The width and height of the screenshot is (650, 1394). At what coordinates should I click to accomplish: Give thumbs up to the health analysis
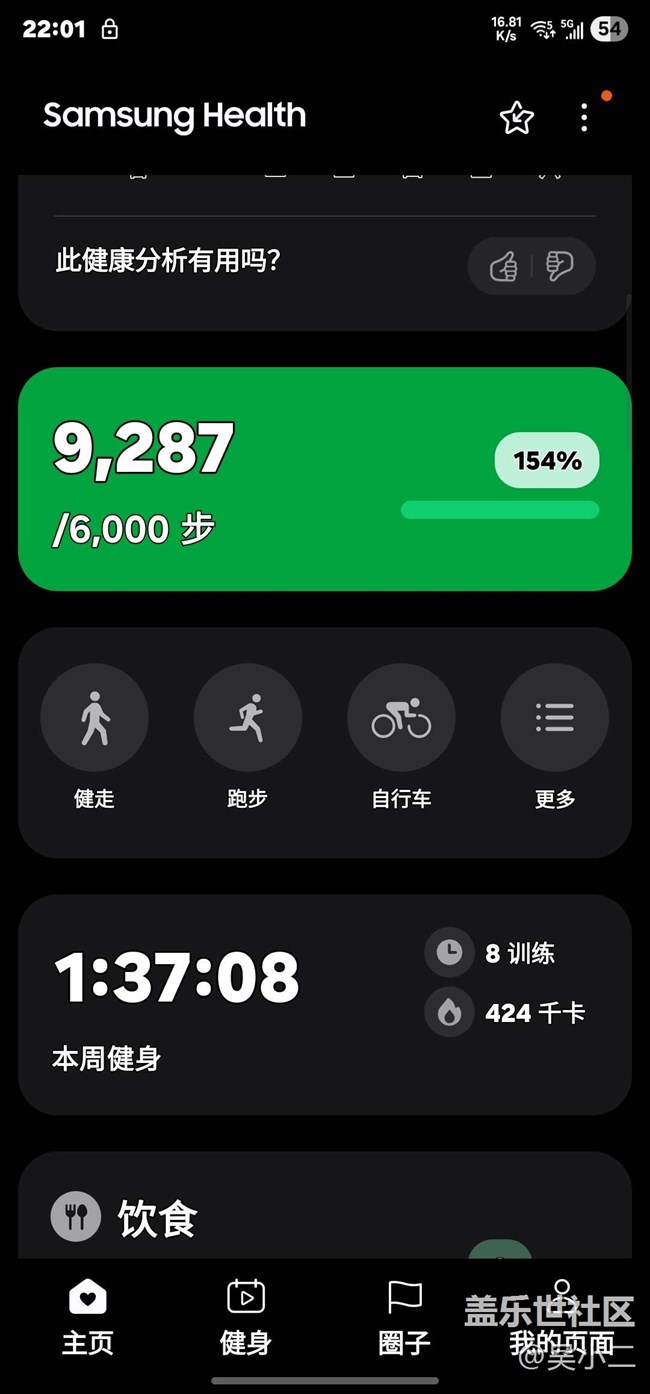(x=502, y=267)
